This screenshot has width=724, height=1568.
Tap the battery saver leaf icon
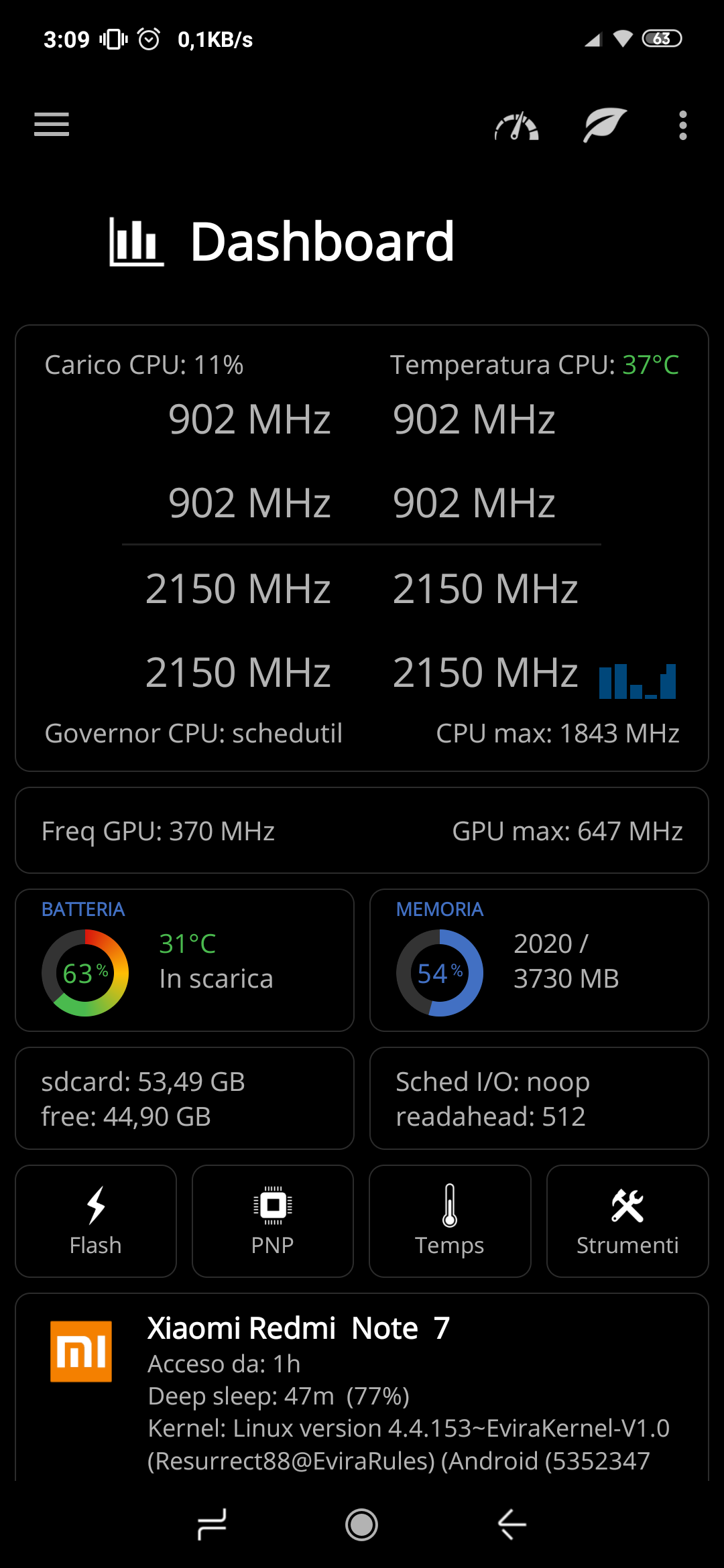click(x=604, y=125)
